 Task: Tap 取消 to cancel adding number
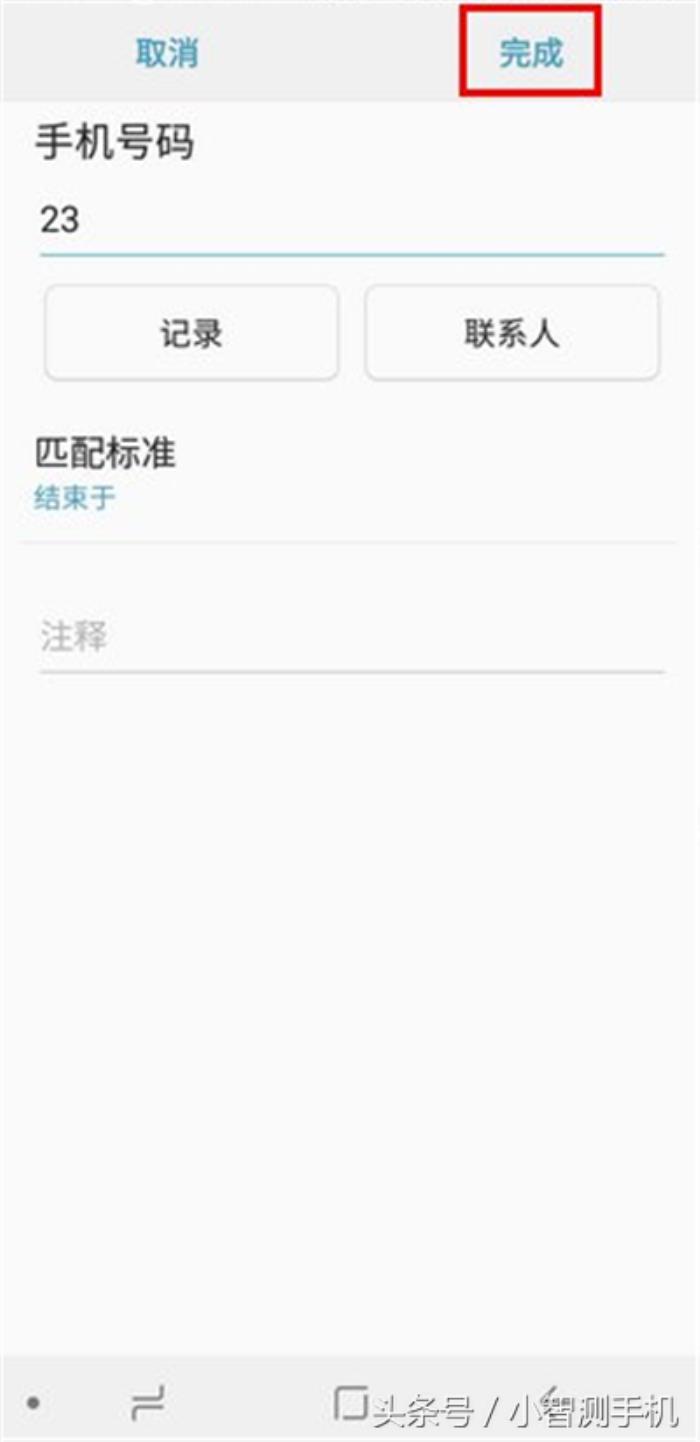click(167, 54)
